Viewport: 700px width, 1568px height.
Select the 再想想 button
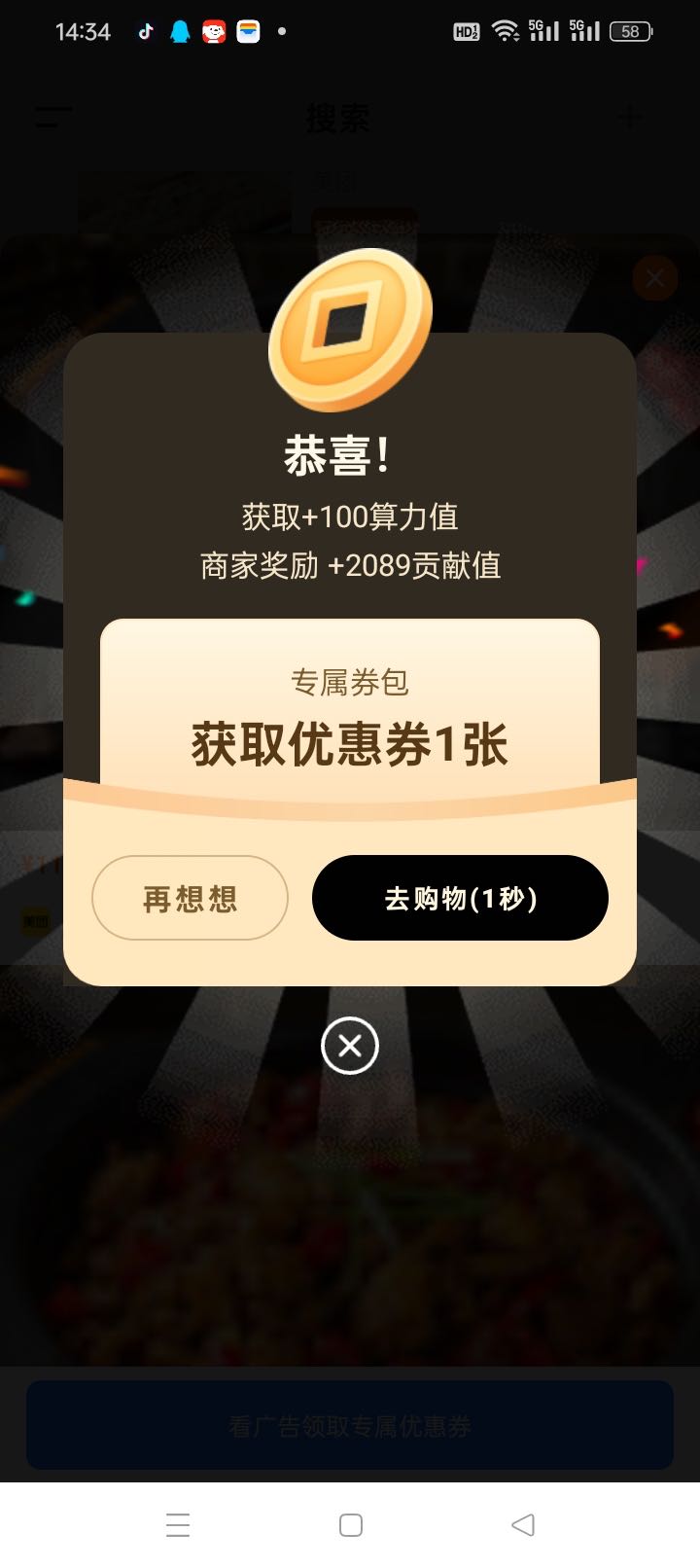(190, 898)
